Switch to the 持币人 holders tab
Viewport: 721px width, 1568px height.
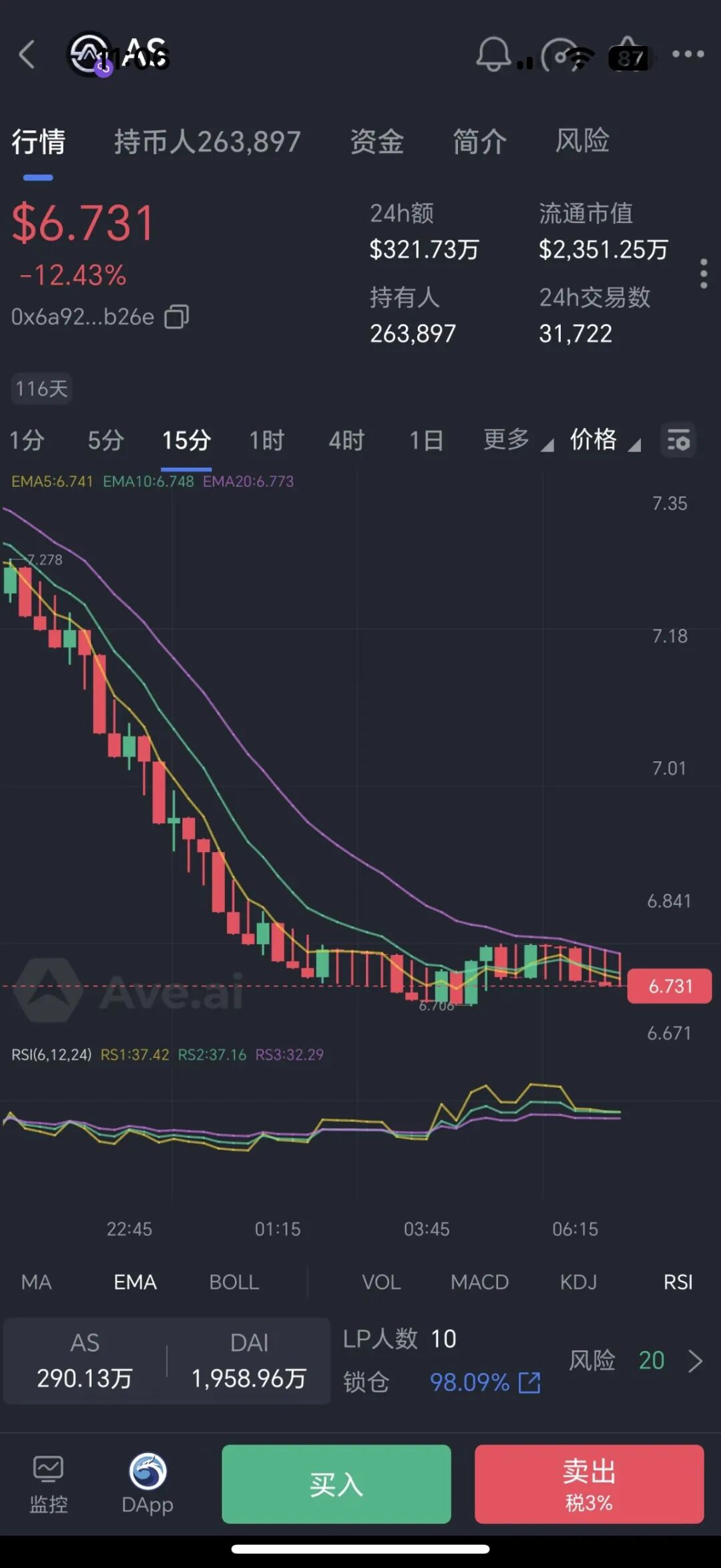pos(207,142)
